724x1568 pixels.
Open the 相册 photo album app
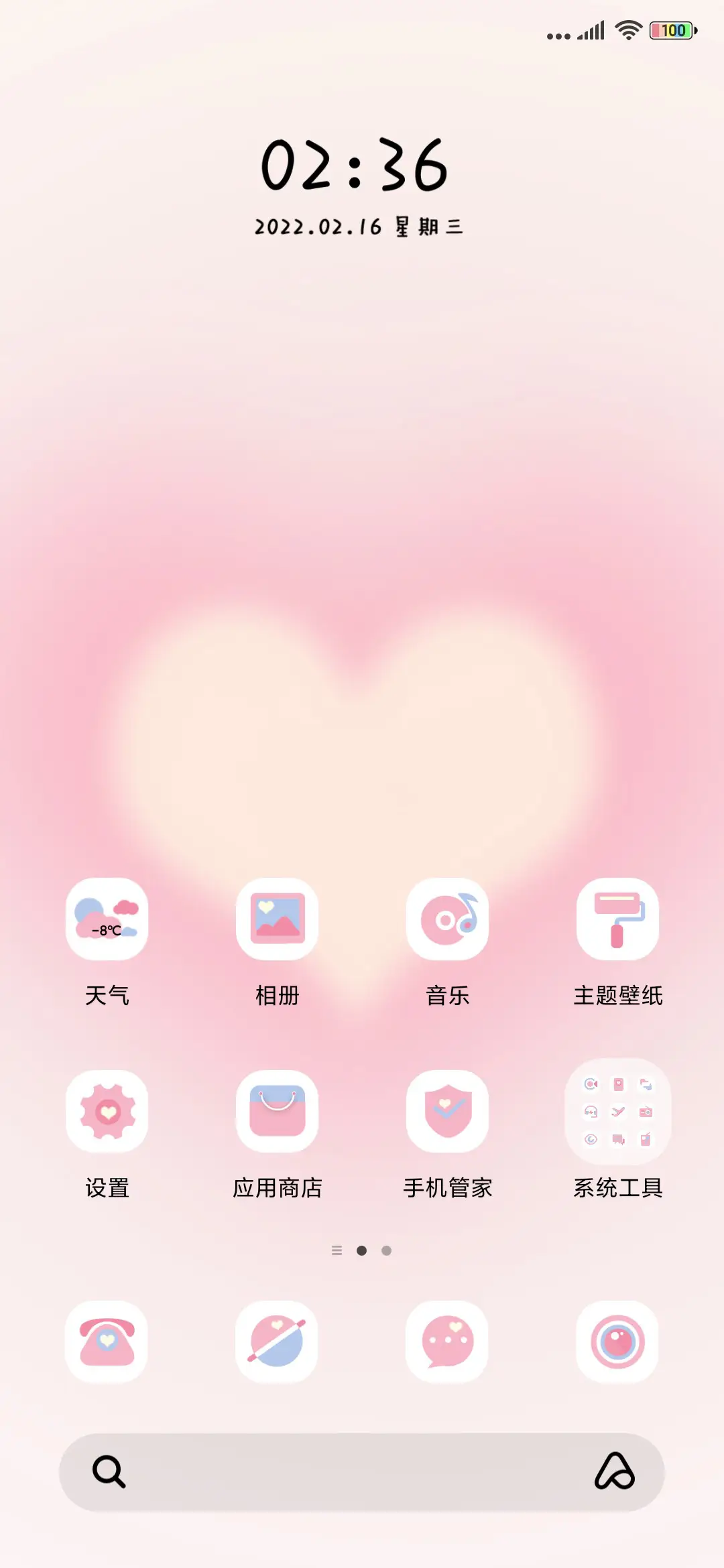(278, 921)
